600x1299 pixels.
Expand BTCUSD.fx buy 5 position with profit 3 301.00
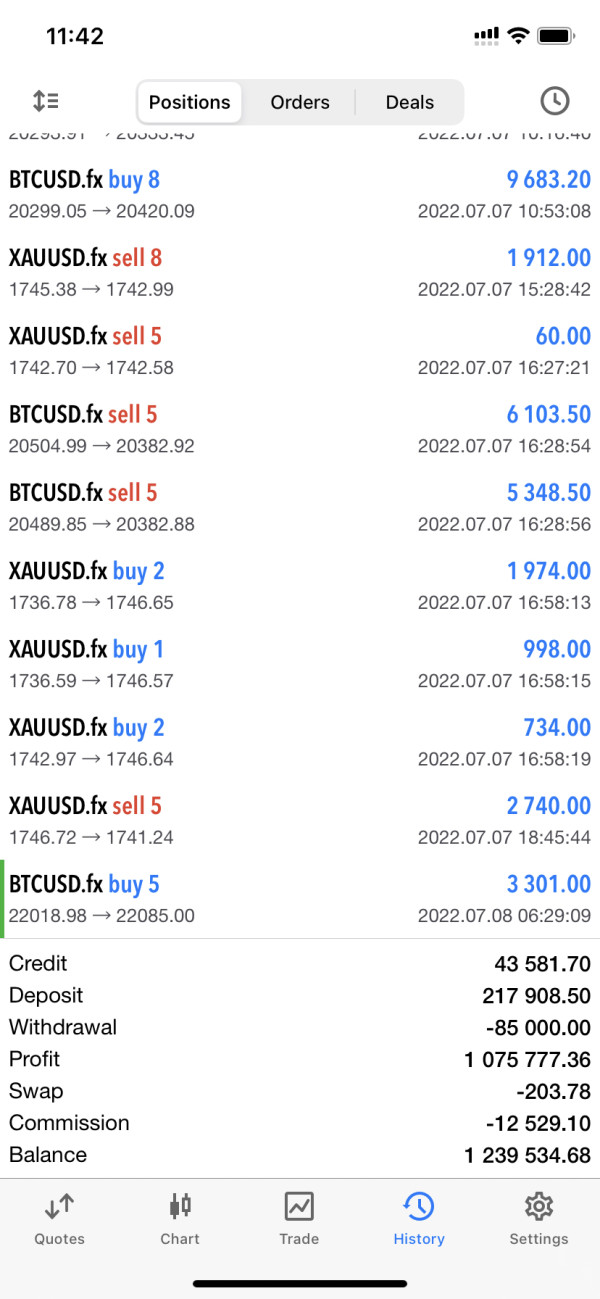pyautogui.click(x=300, y=898)
